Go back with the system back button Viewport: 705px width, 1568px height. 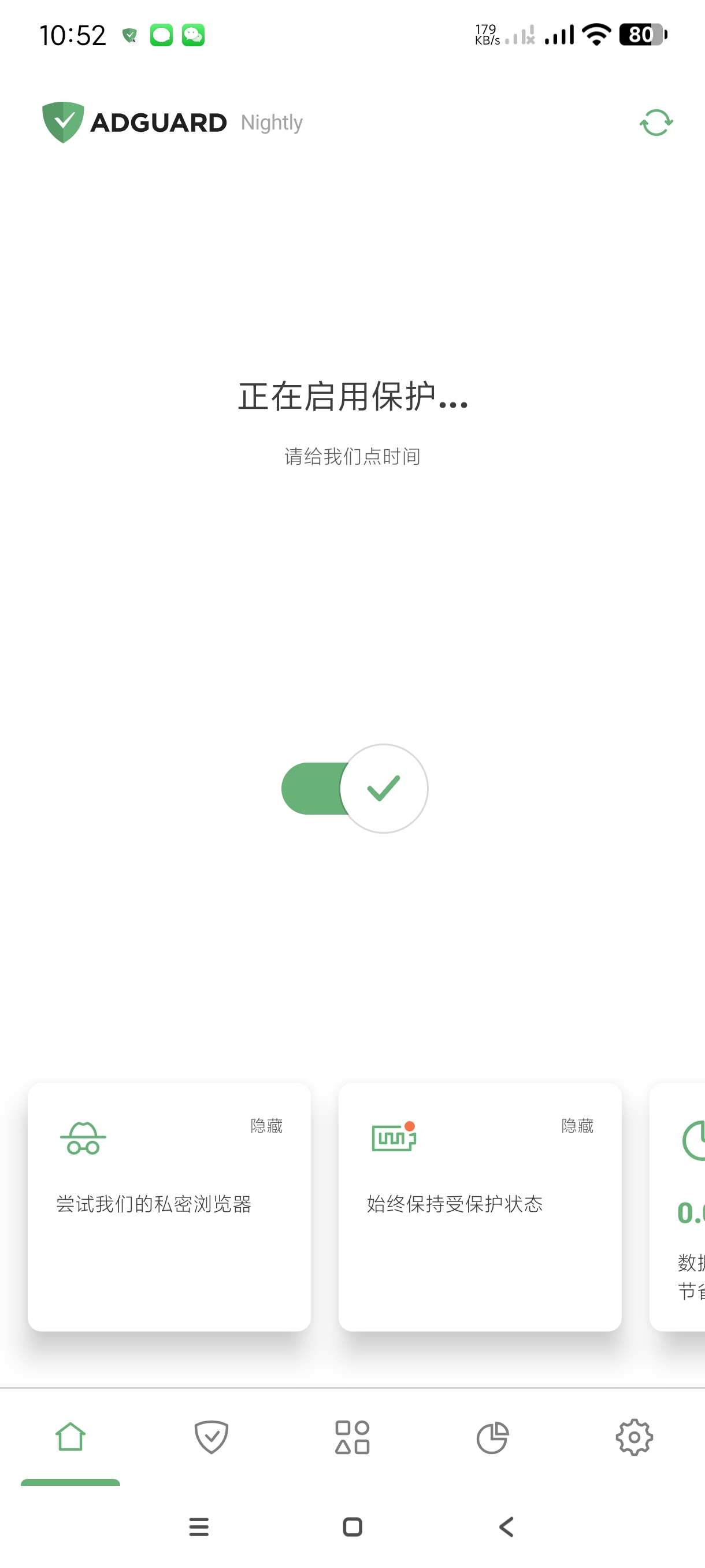[506, 1526]
